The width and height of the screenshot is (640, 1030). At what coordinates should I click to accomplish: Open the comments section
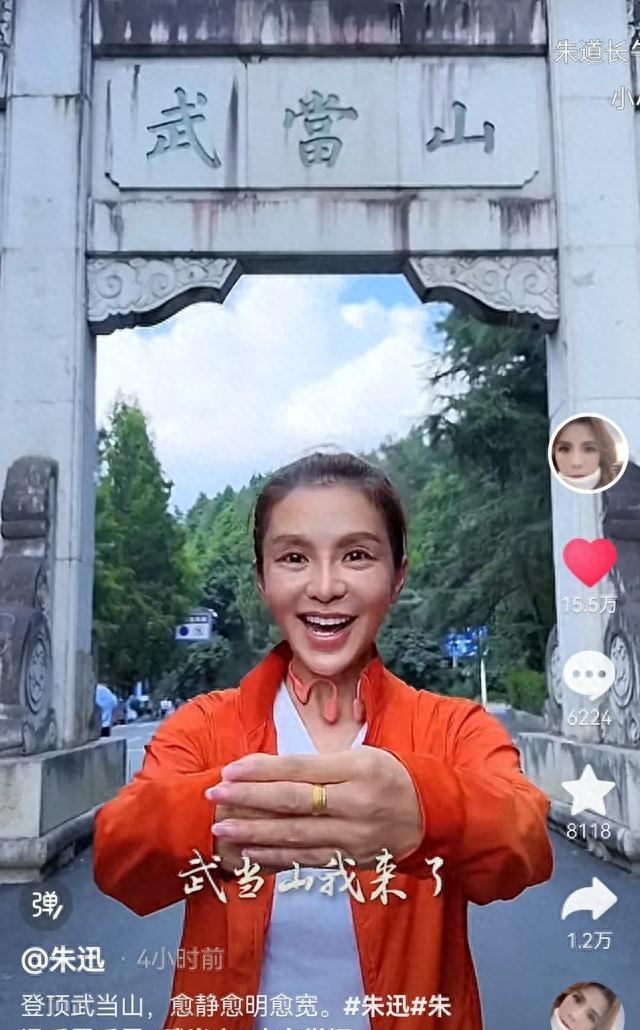589,675
